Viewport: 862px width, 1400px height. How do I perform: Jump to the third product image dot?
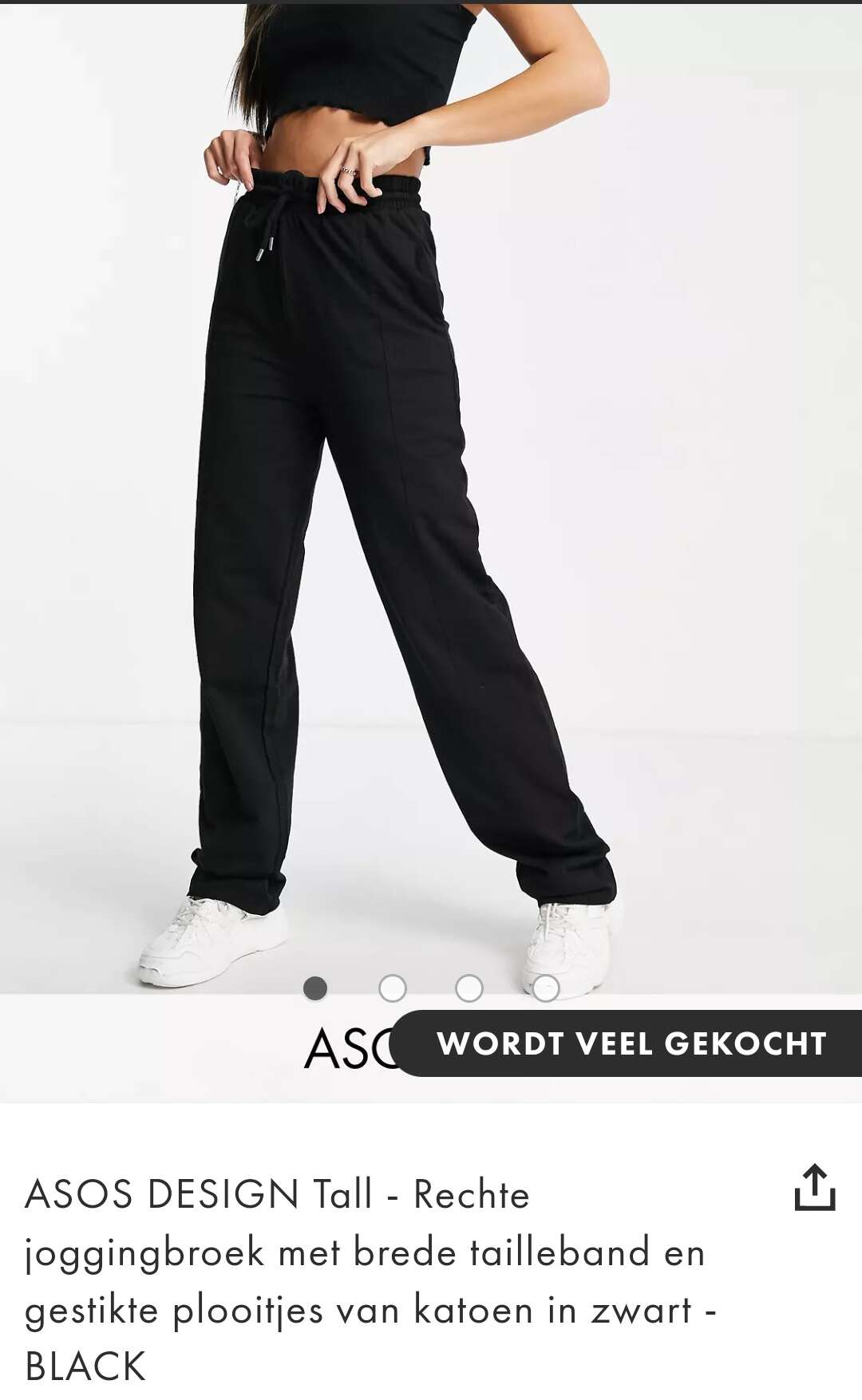[x=469, y=988]
